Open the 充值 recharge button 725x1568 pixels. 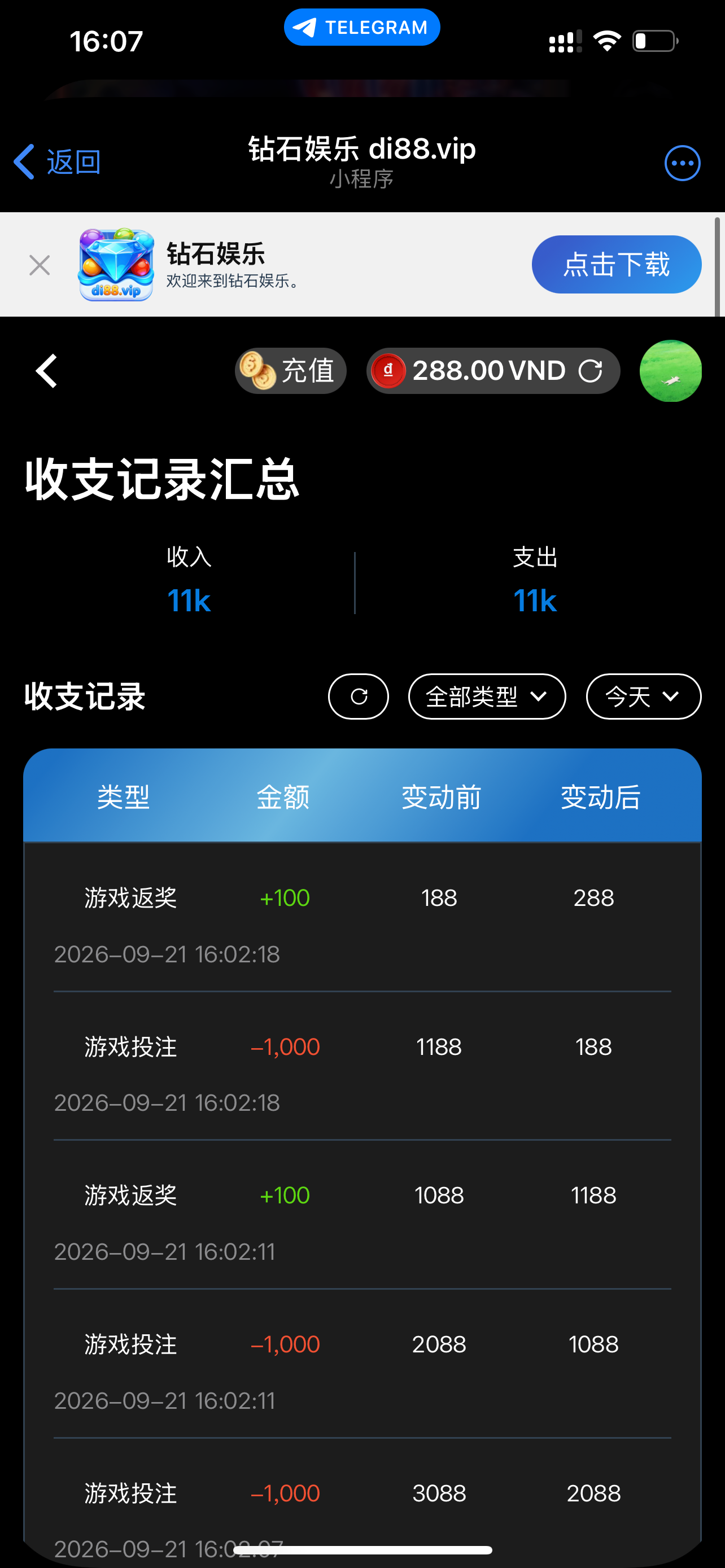coord(290,371)
